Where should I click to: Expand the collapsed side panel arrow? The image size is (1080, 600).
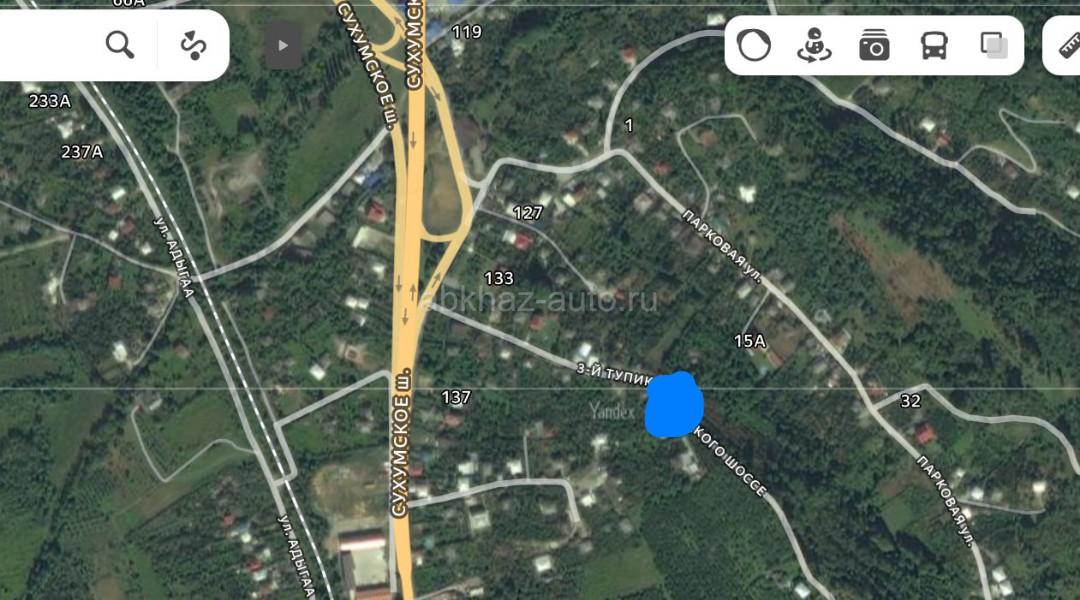tap(283, 45)
